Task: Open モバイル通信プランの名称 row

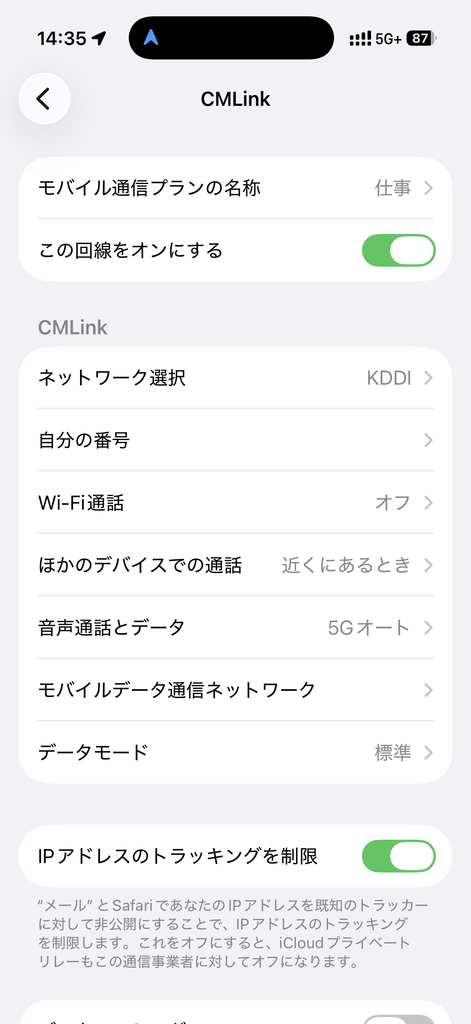Action: click(235, 188)
